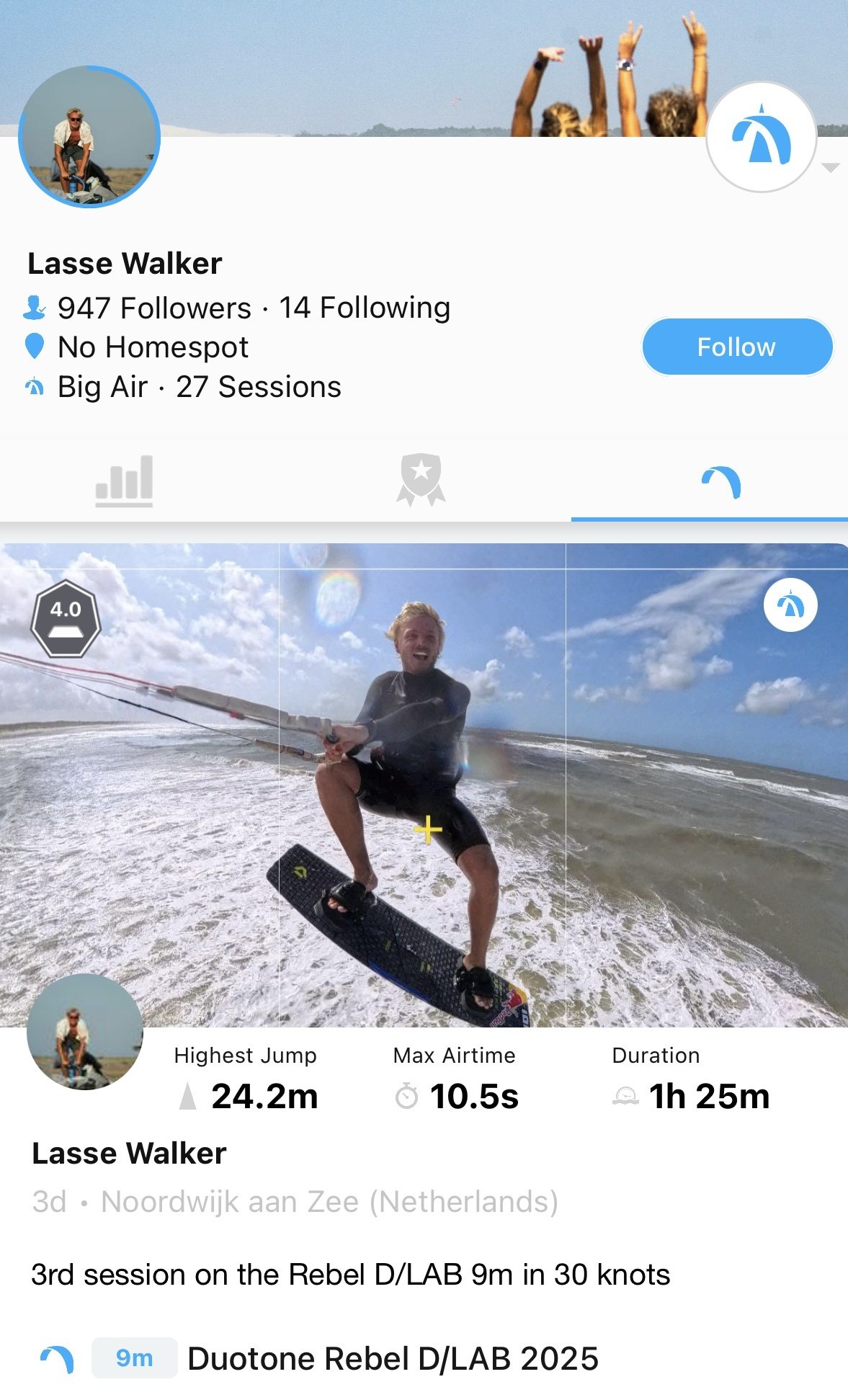Select the kite sessions tab
Screen dimensions: 848x1400
click(x=721, y=483)
